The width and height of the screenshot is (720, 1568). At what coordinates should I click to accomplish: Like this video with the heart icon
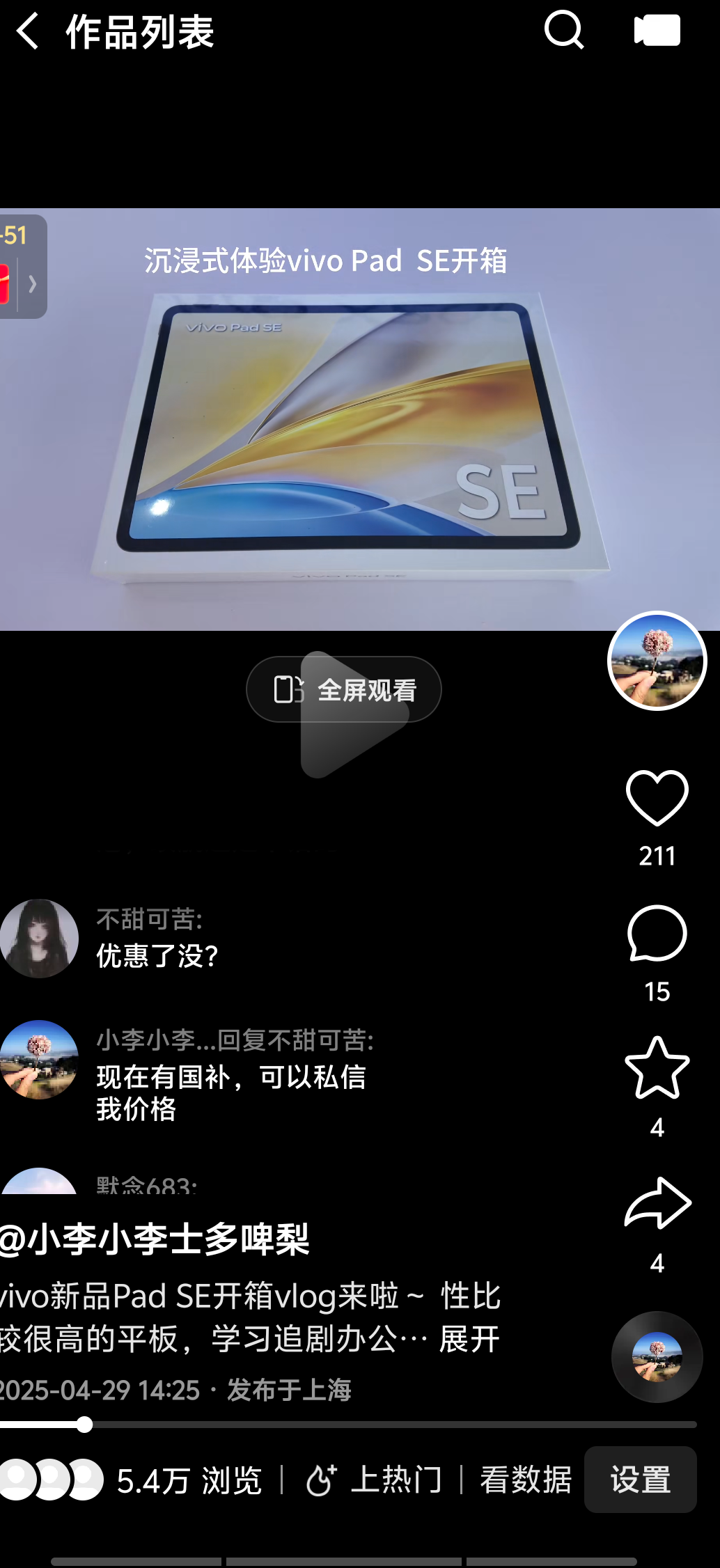(657, 799)
